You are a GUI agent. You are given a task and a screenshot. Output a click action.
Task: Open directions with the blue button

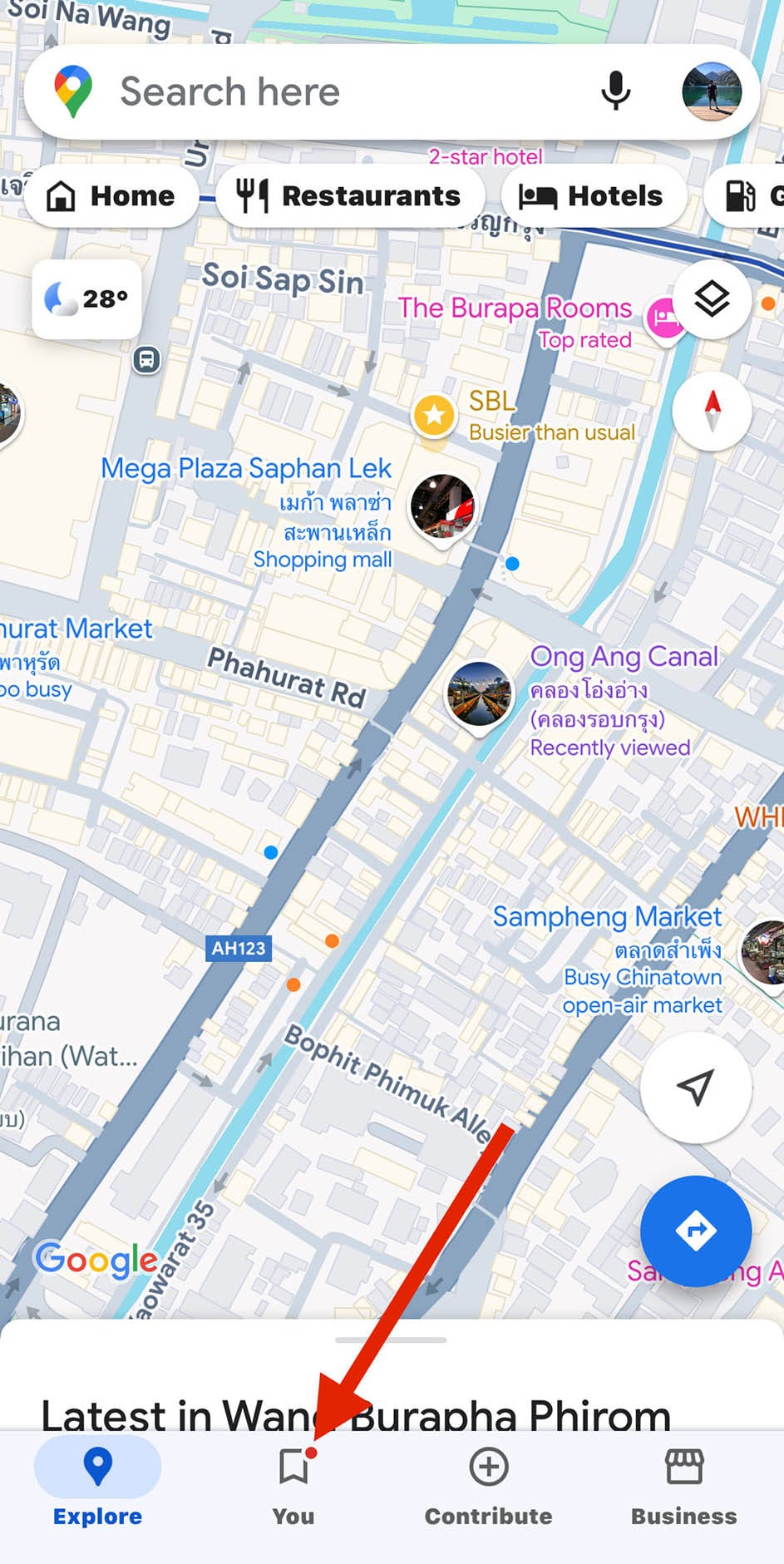695,1231
